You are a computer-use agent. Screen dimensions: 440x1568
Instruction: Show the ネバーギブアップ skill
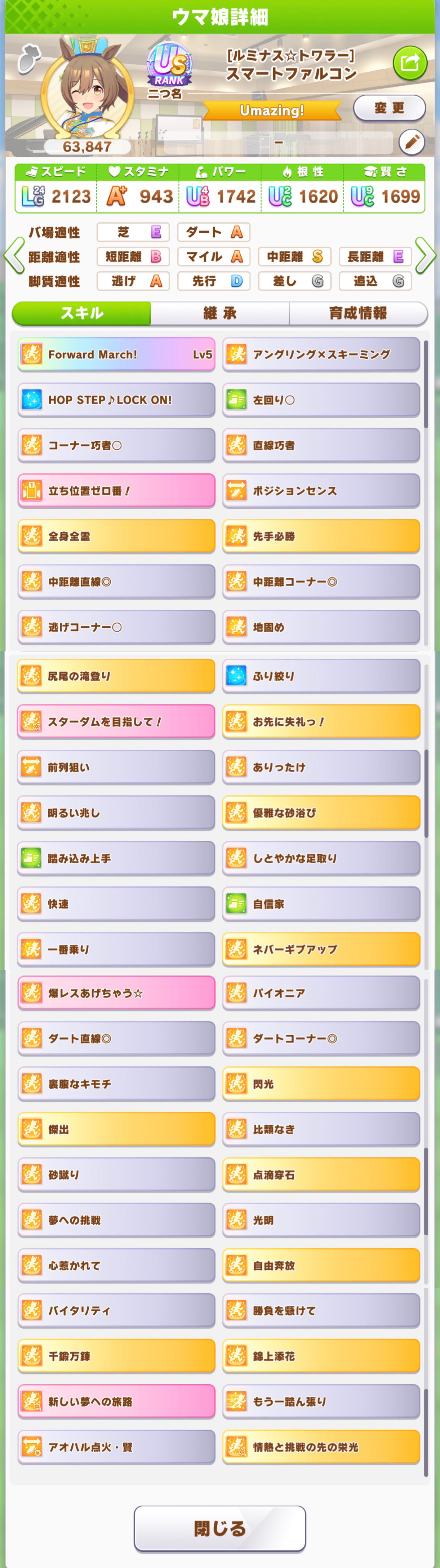pyautogui.click(x=321, y=949)
